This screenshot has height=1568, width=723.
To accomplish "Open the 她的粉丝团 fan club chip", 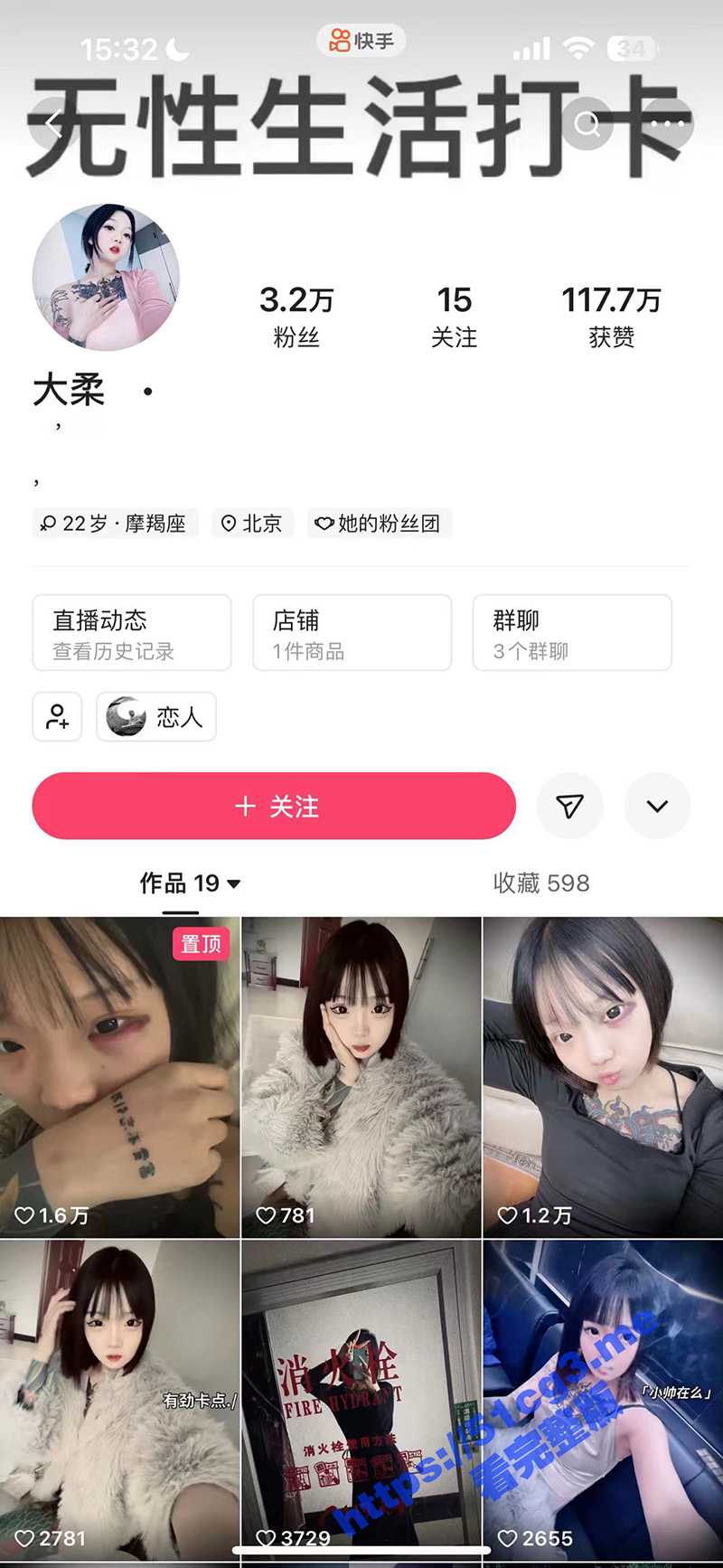I will [x=379, y=524].
